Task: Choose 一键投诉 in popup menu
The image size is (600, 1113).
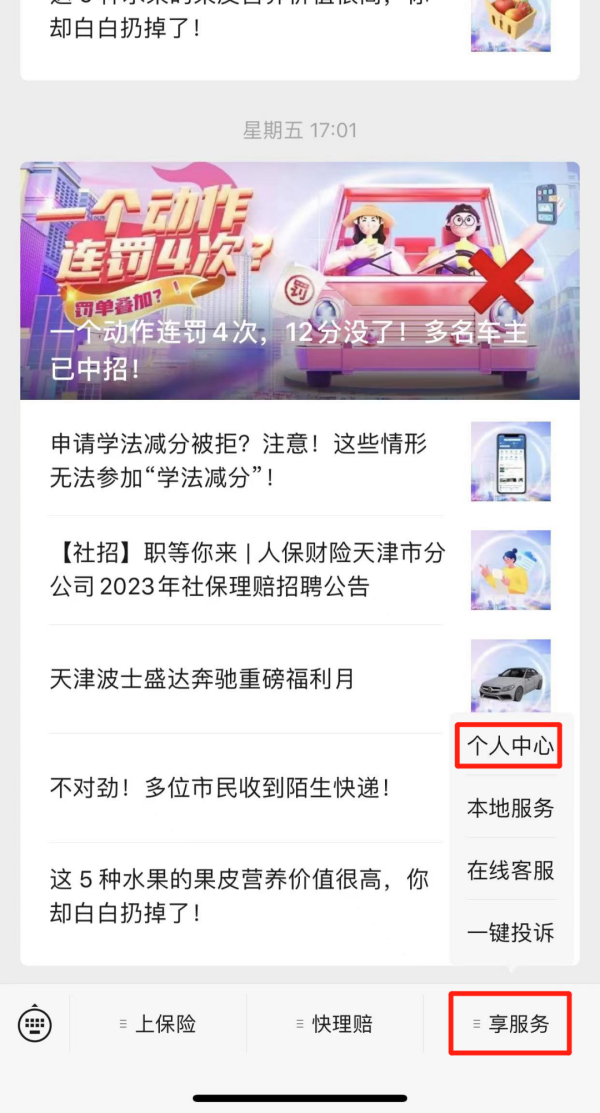Action: pyautogui.click(x=510, y=933)
